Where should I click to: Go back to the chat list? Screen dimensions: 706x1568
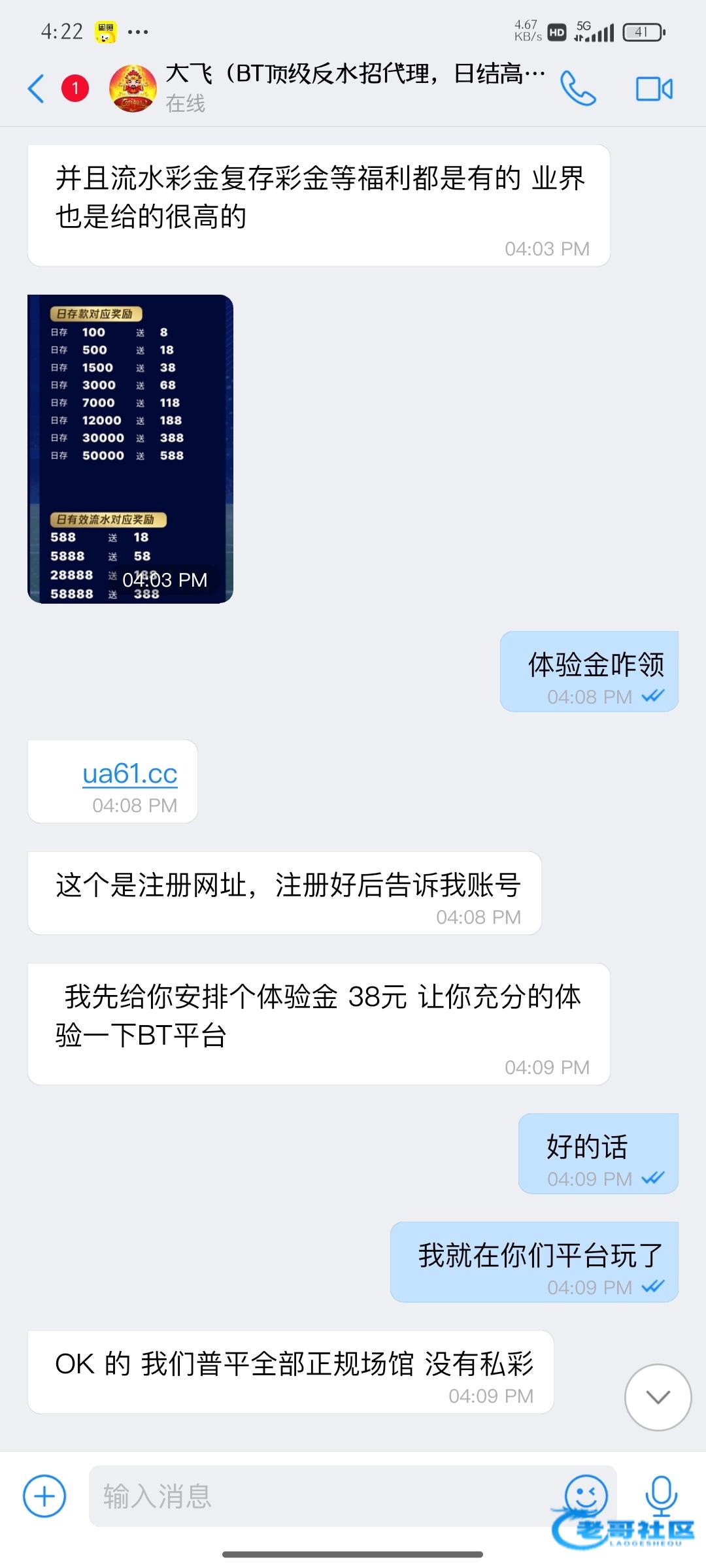(37, 88)
